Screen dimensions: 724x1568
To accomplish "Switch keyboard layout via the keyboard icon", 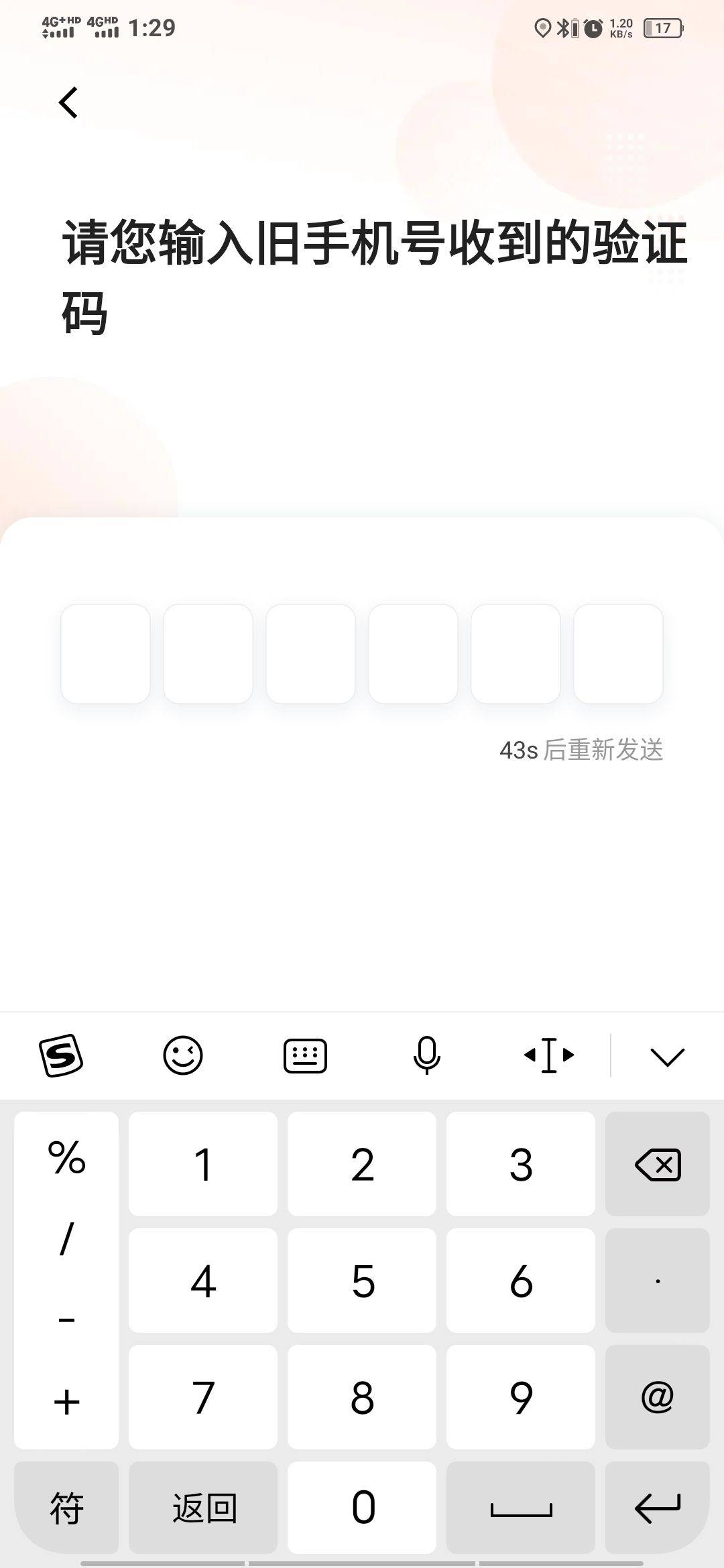I will [x=305, y=1056].
